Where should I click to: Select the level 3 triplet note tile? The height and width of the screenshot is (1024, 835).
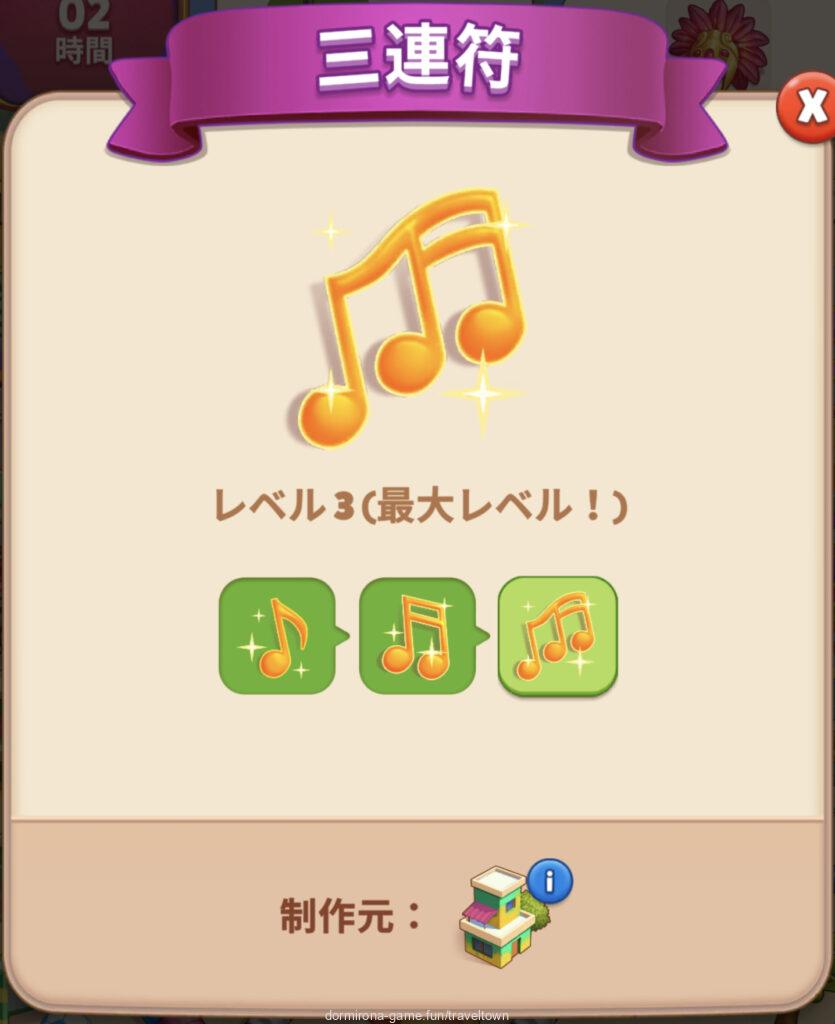[557, 636]
